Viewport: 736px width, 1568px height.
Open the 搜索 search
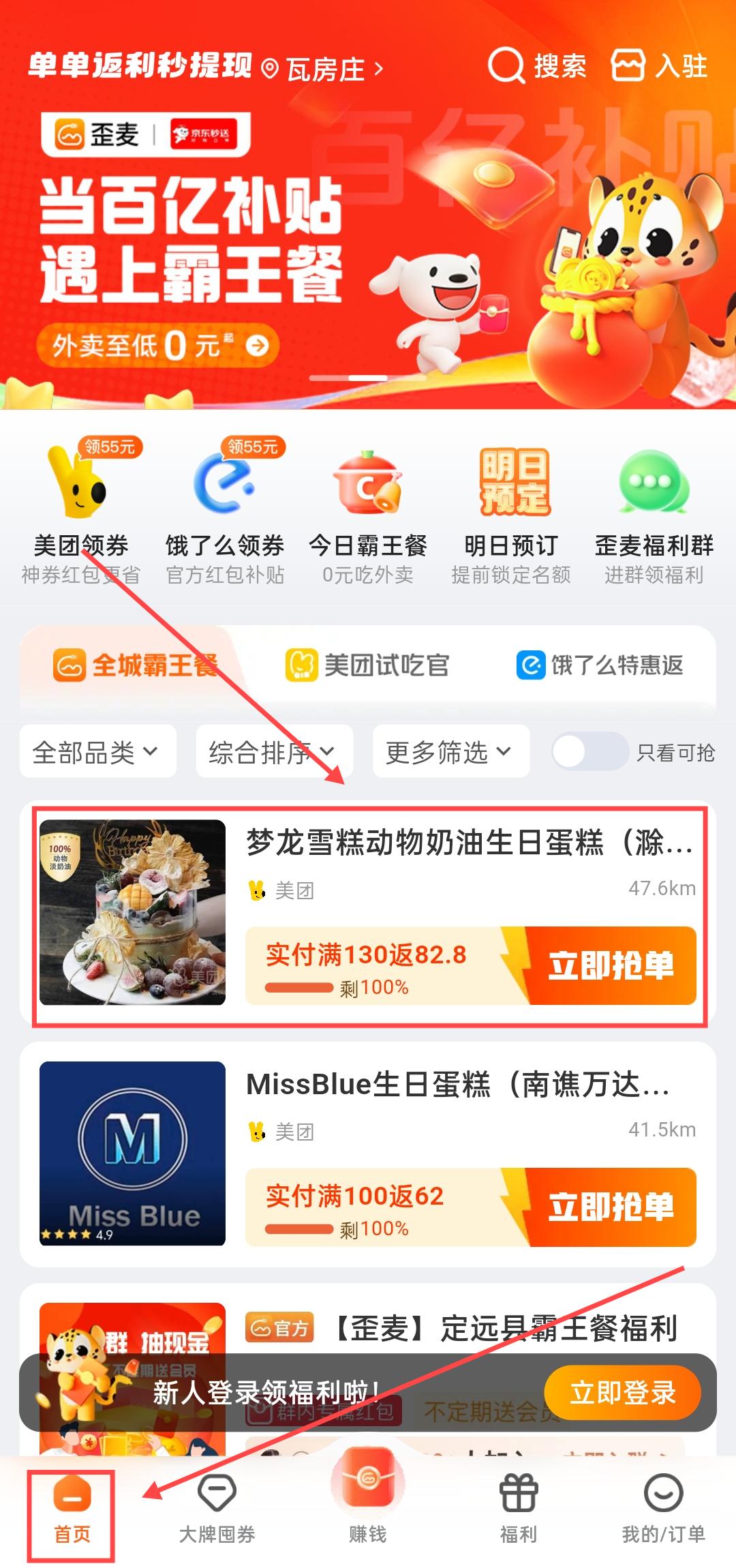tap(538, 66)
